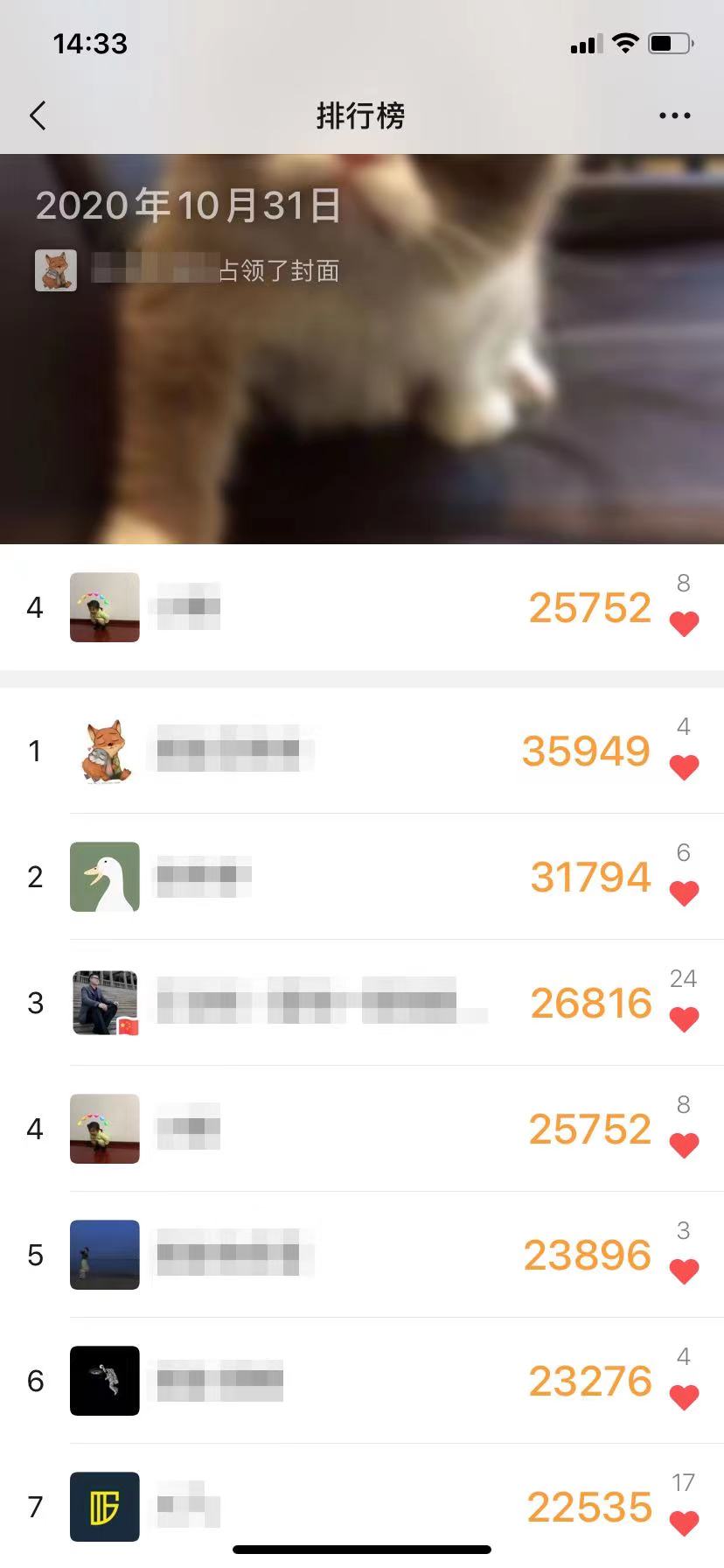This screenshot has width=724, height=1568.
Task: Open the rank 7 row with 22535 steps
Action: coord(350,1507)
